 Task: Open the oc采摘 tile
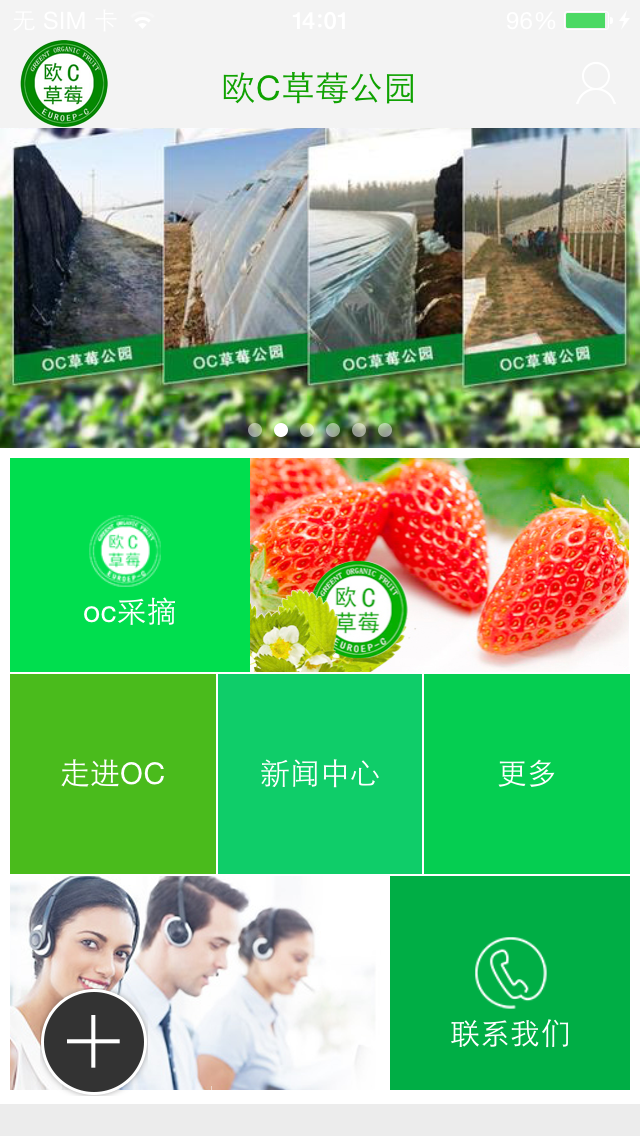pos(130,564)
